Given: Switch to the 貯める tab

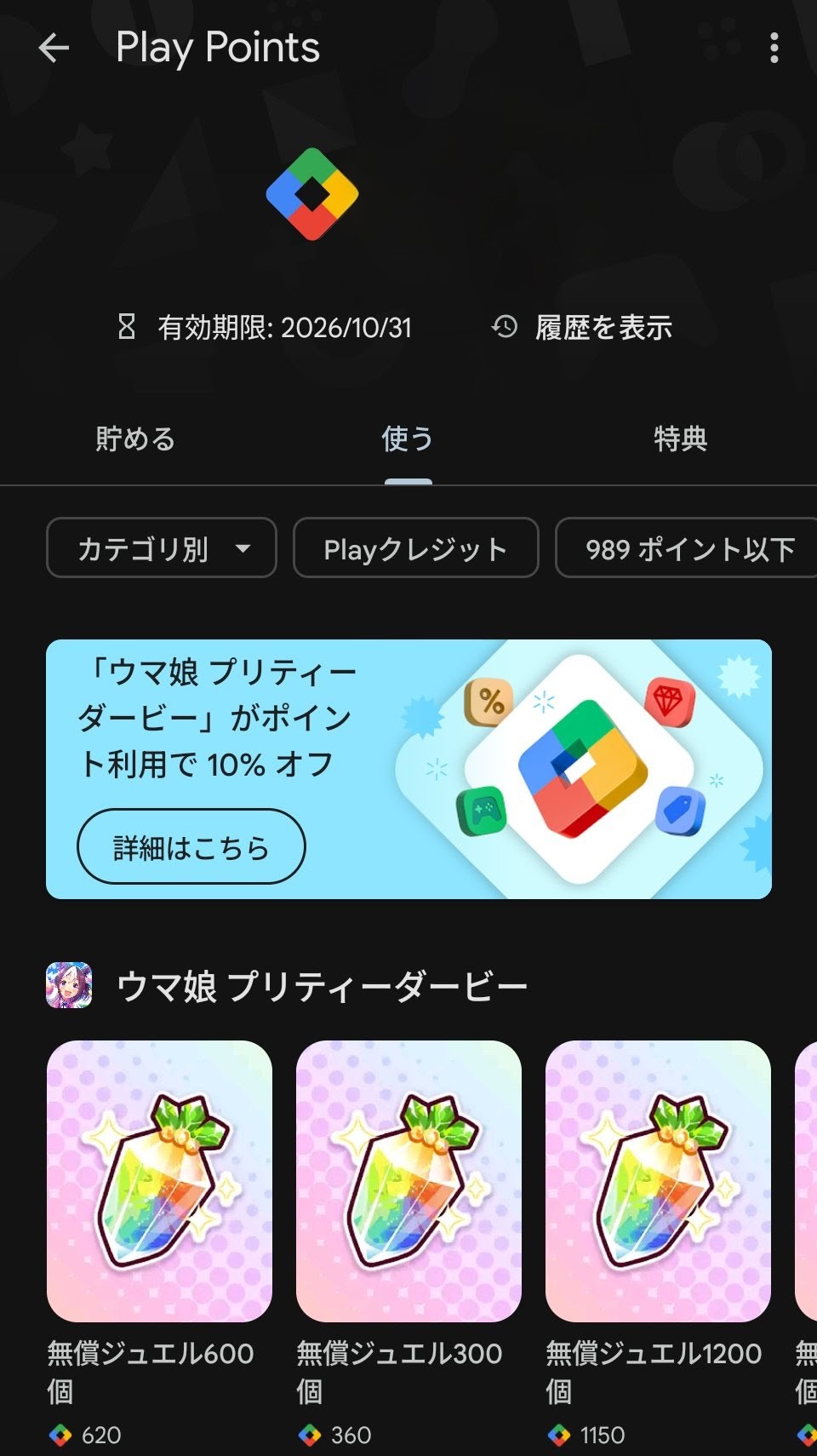Looking at the screenshot, I should click(135, 439).
